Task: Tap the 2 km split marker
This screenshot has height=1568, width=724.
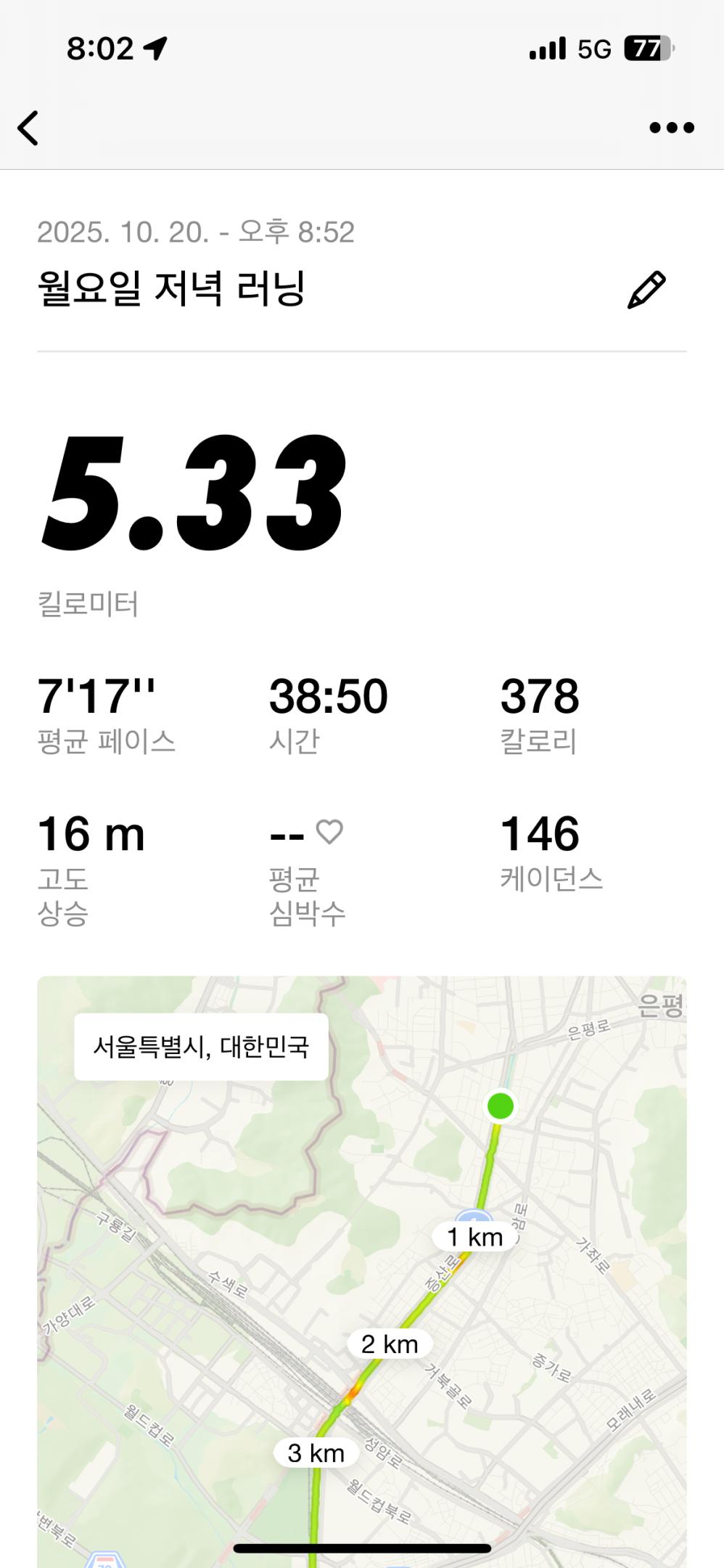Action: click(x=392, y=1344)
